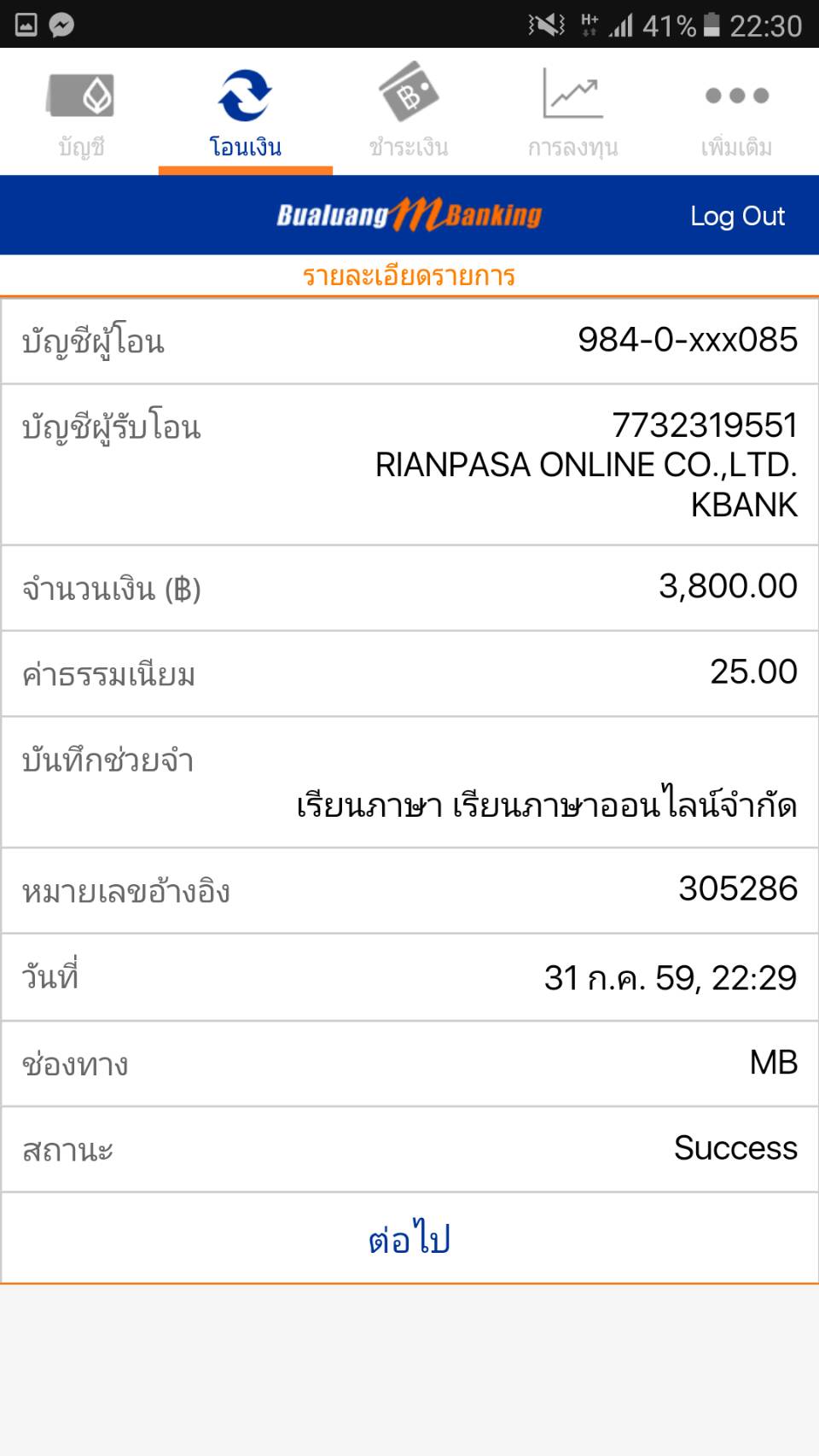The height and width of the screenshot is (1456, 819).
Task: Switch to the บัญชี accounts tab
Action: click(81, 112)
